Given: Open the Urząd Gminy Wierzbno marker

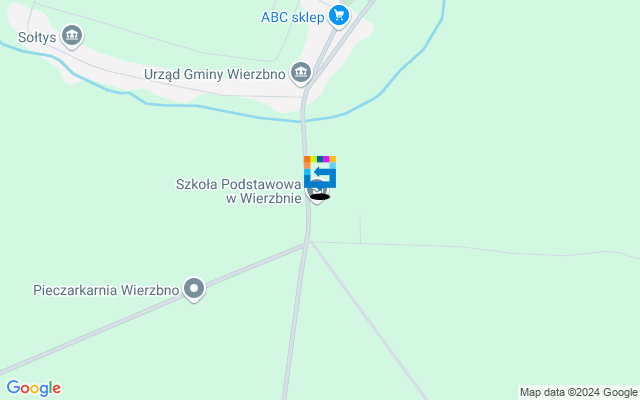Looking at the screenshot, I should pos(300,72).
